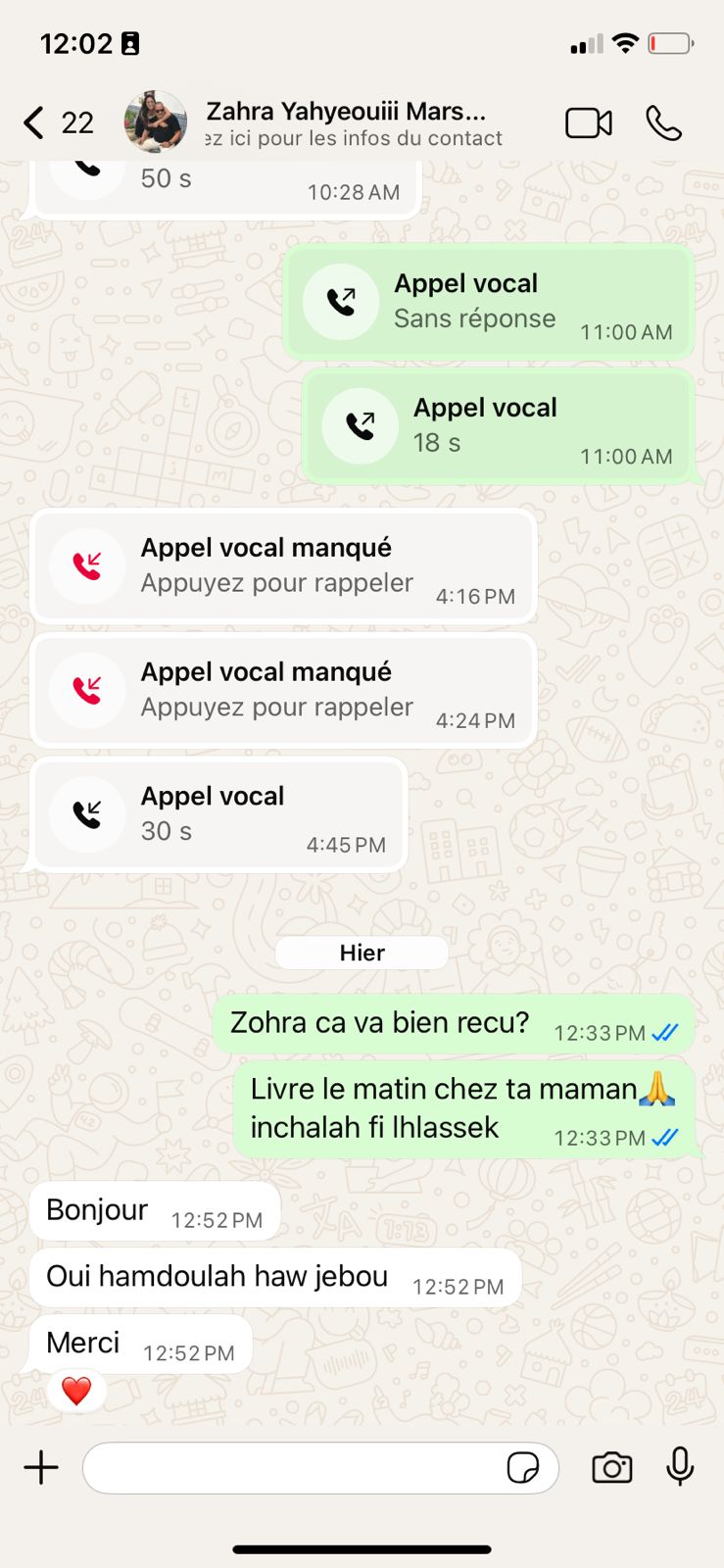The height and width of the screenshot is (1568, 724).
Task: Go back to the chats list
Action: click(35, 123)
